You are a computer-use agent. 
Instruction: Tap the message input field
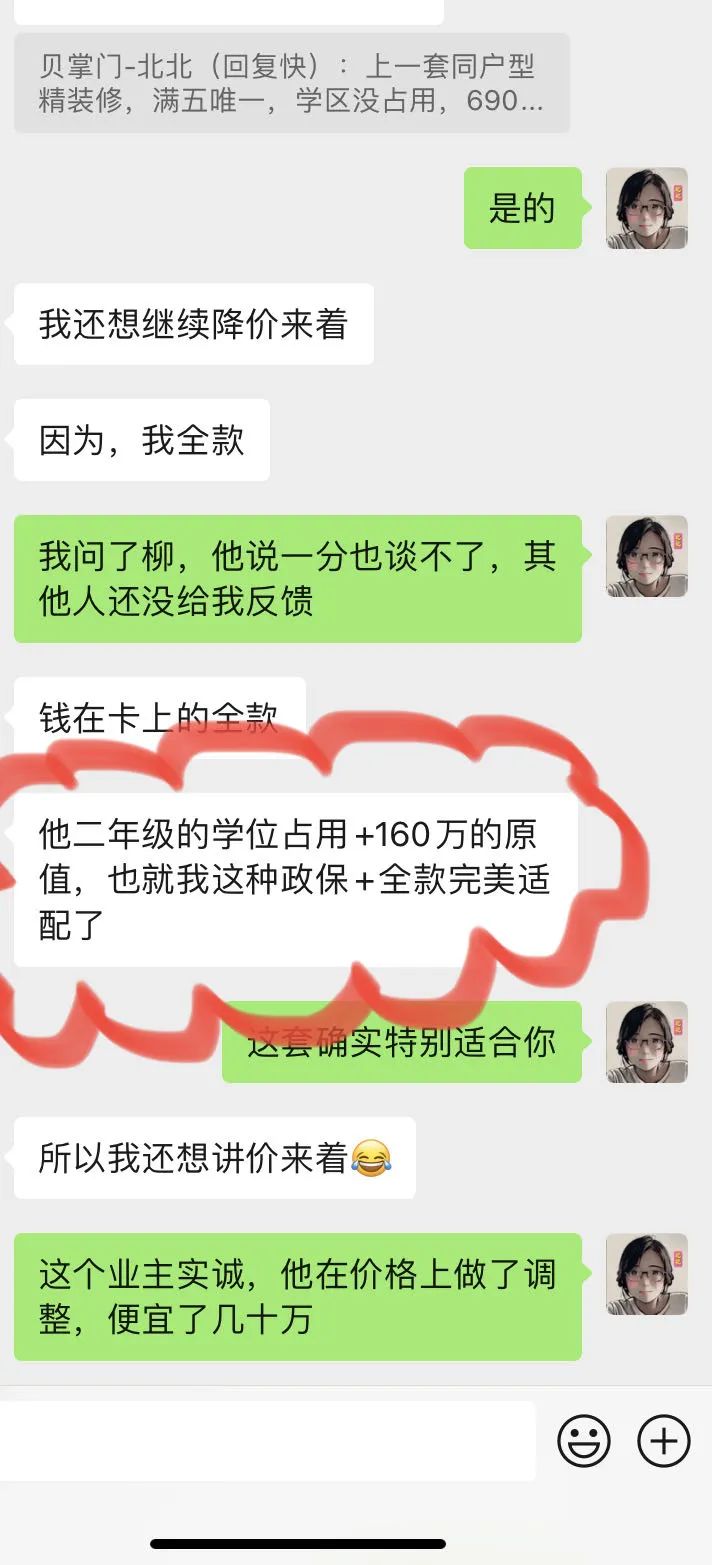pos(268,1441)
